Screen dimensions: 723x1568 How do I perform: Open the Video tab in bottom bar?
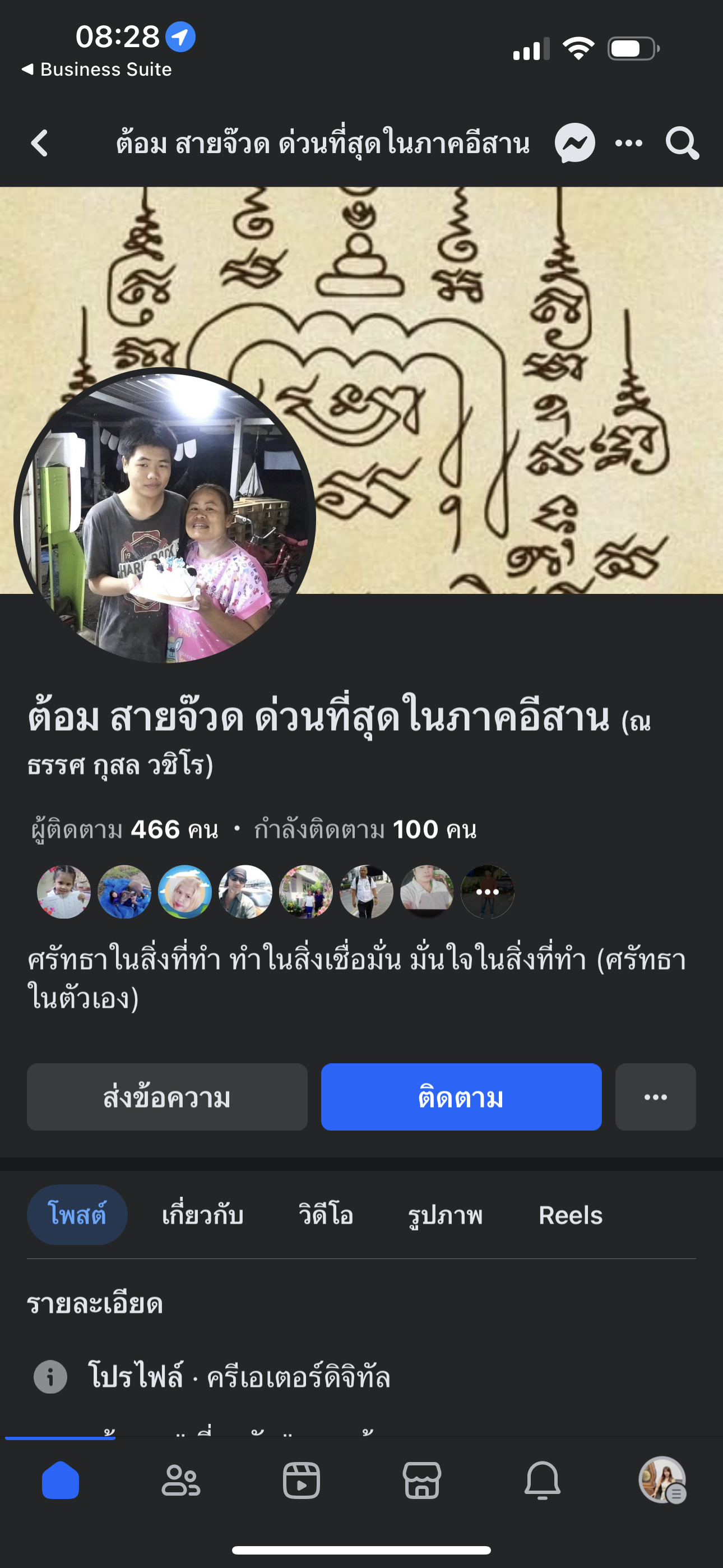[302, 1480]
